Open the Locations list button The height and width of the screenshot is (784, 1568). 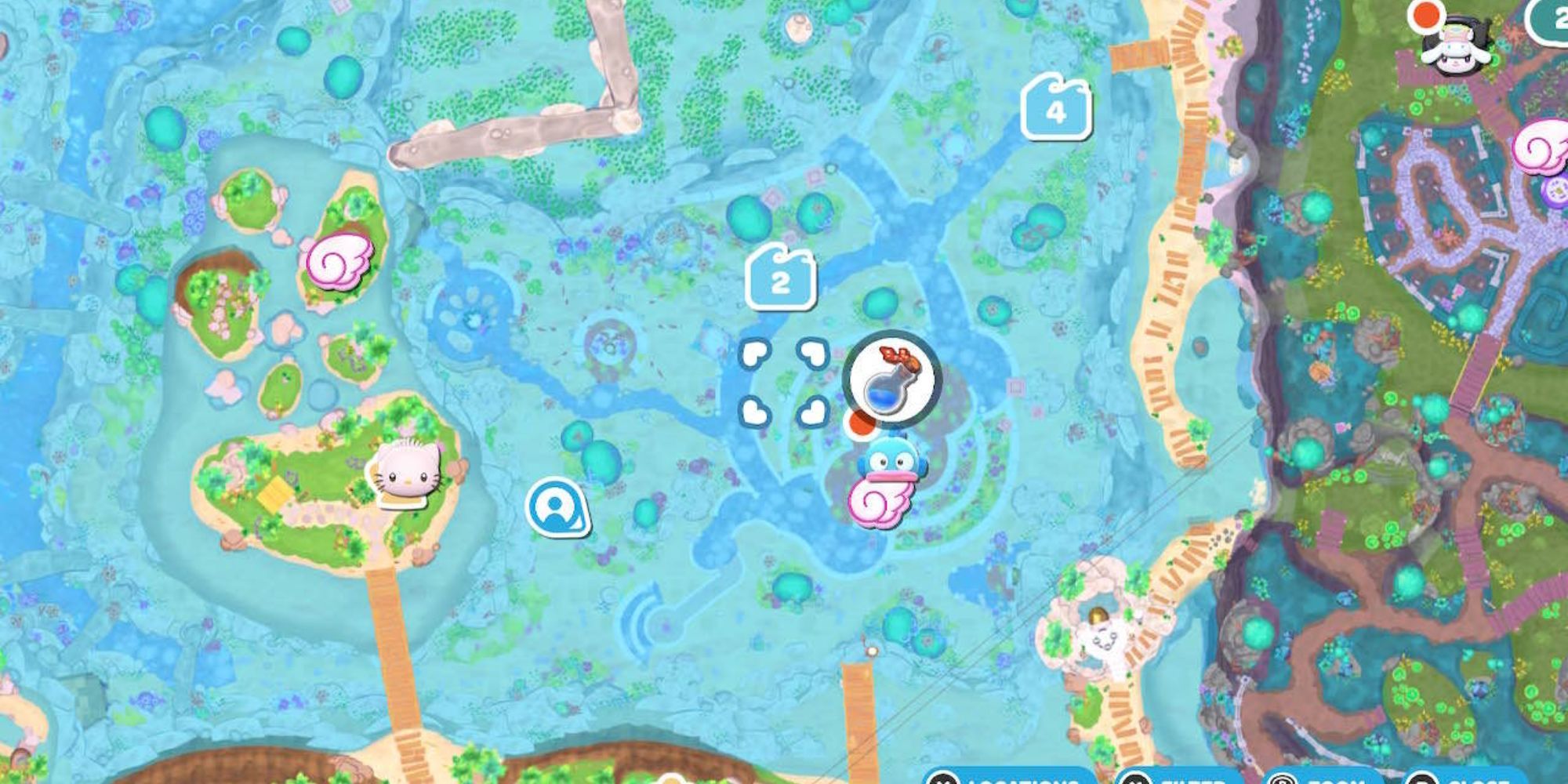pos(1007,778)
